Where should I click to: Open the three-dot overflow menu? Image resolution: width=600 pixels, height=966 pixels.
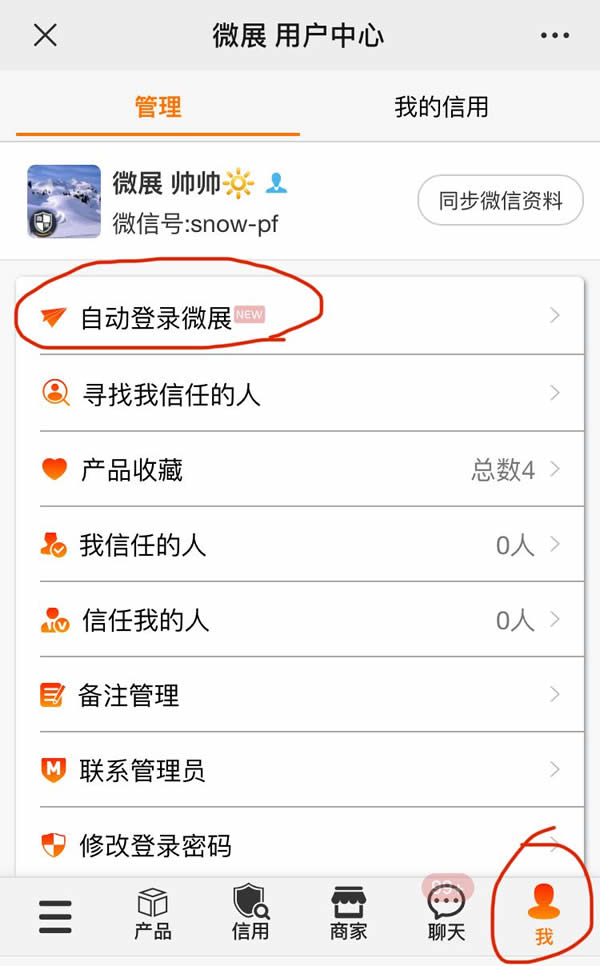pyautogui.click(x=554, y=35)
